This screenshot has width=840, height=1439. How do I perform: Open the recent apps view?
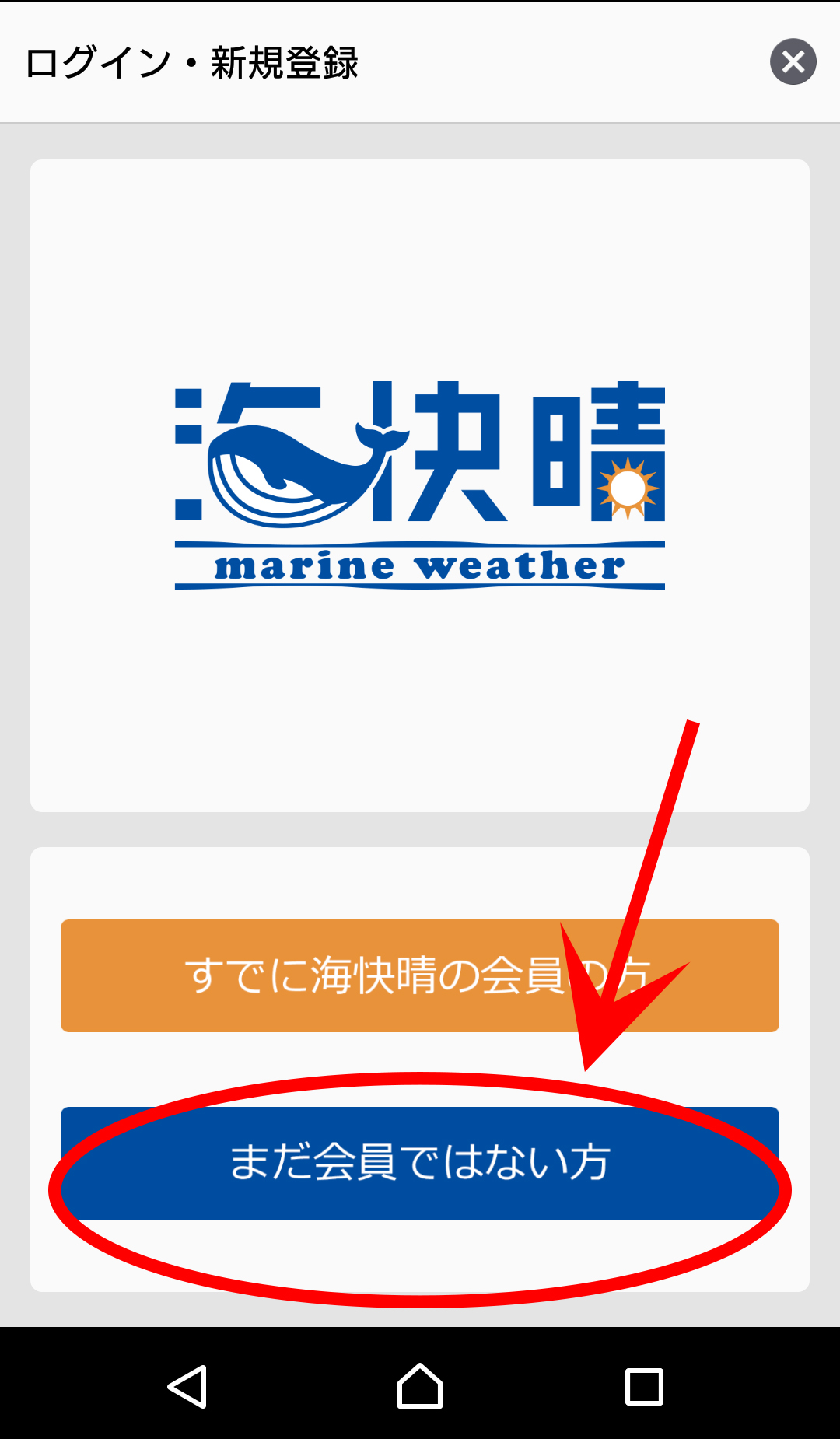pos(644,1386)
